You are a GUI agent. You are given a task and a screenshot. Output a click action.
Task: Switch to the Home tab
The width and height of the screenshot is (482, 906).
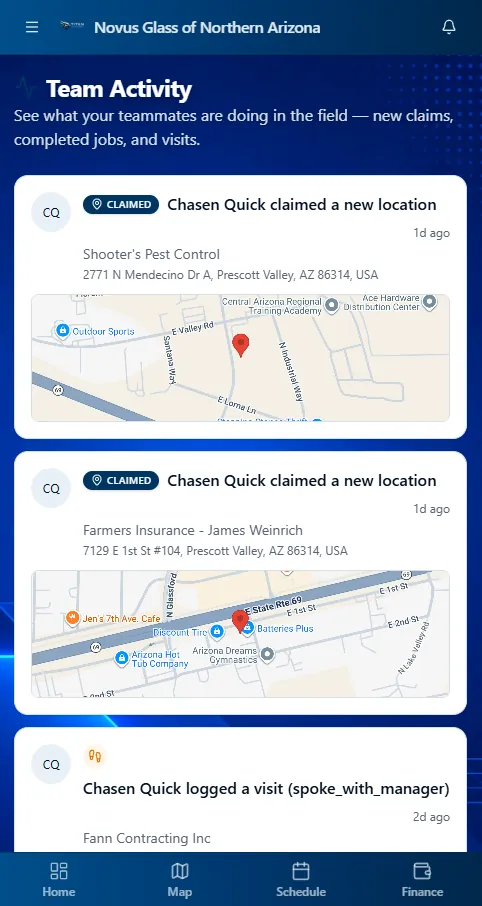coord(59,879)
